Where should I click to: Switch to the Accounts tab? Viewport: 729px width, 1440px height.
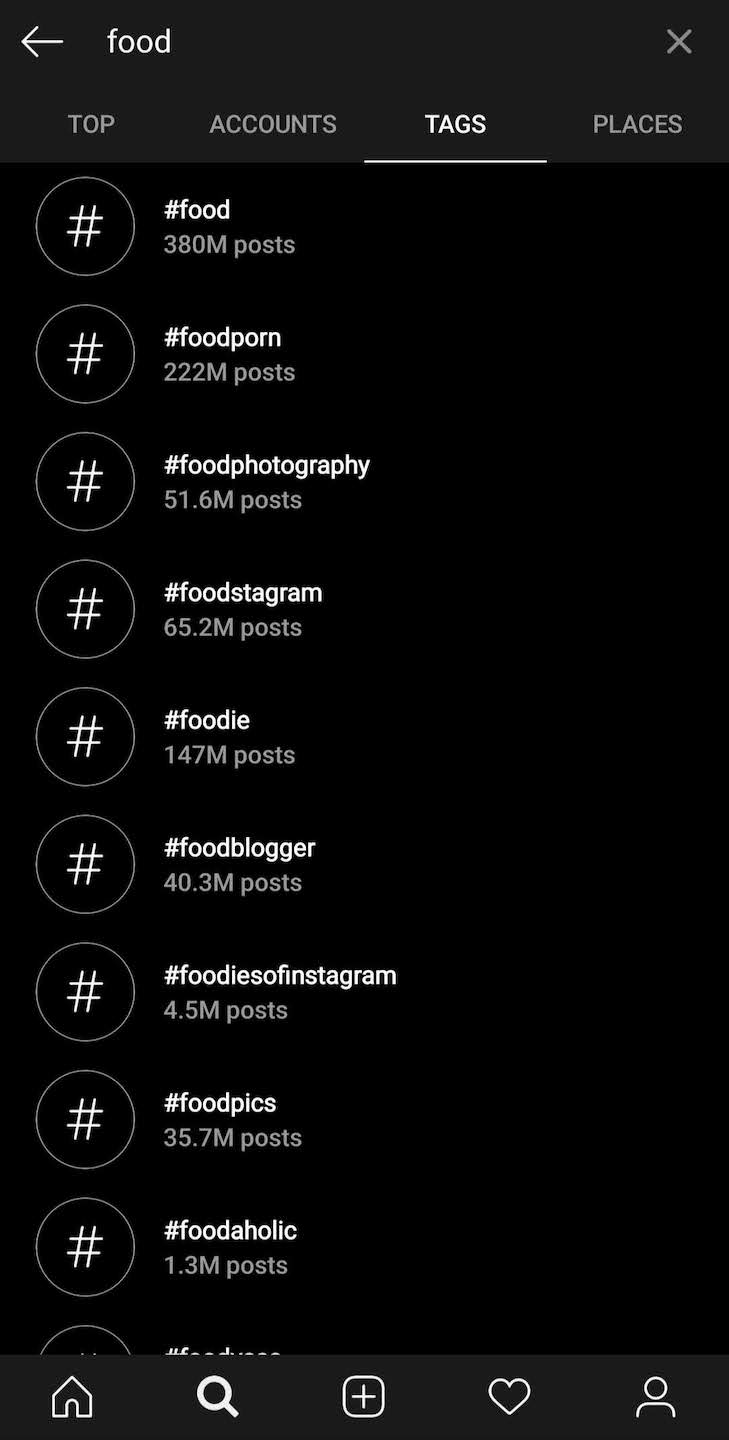(273, 124)
